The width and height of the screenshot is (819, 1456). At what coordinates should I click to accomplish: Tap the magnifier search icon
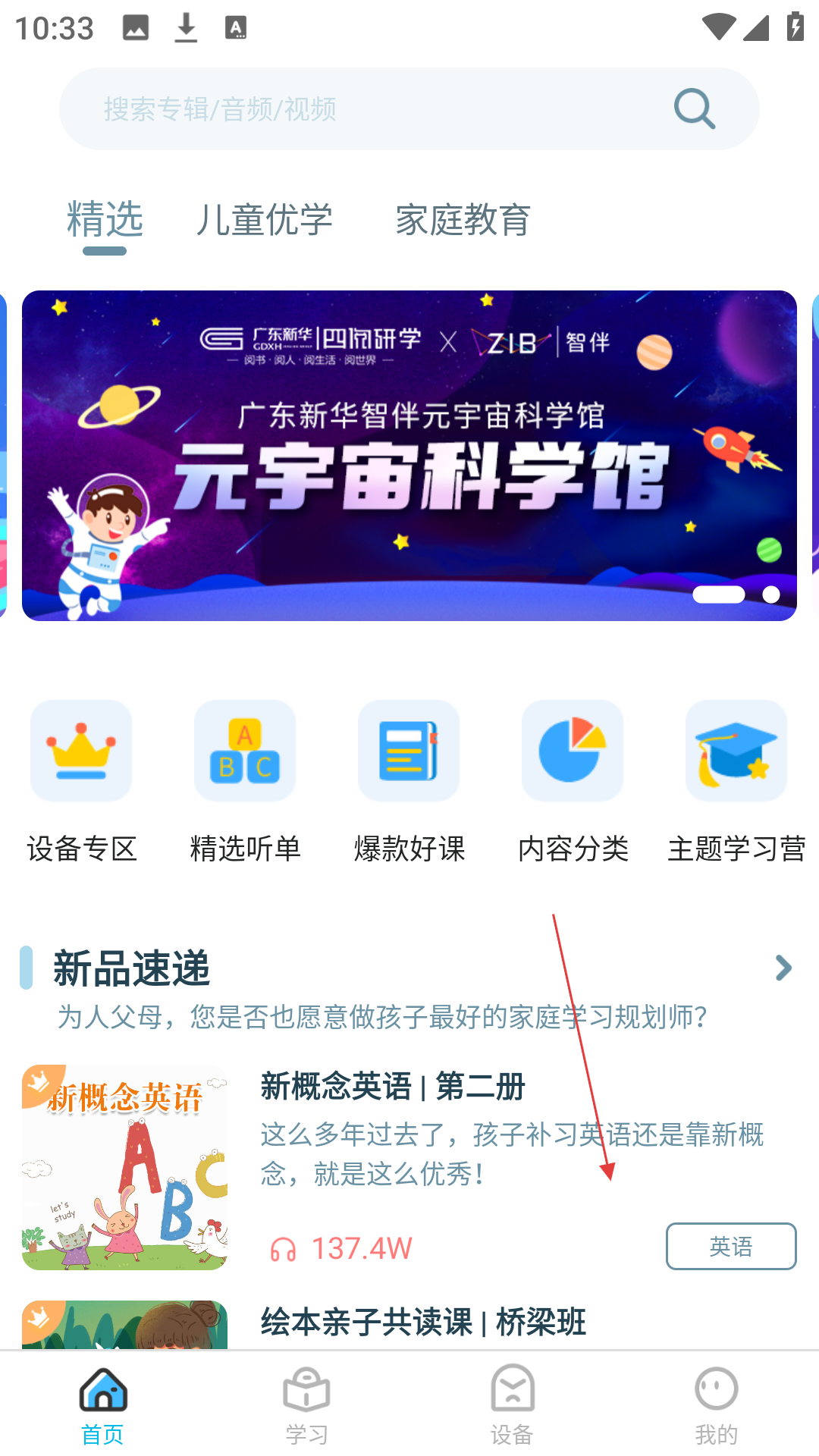[x=695, y=109]
